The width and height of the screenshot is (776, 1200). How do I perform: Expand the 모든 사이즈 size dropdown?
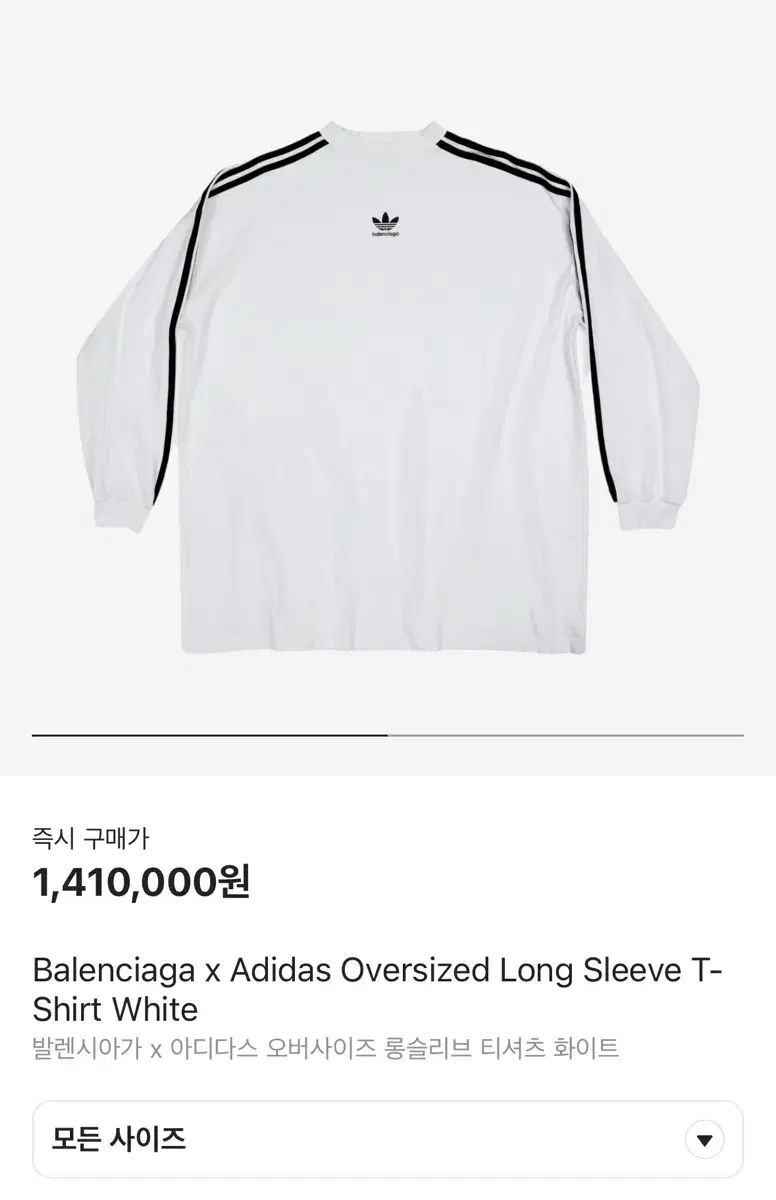[x=704, y=1140]
